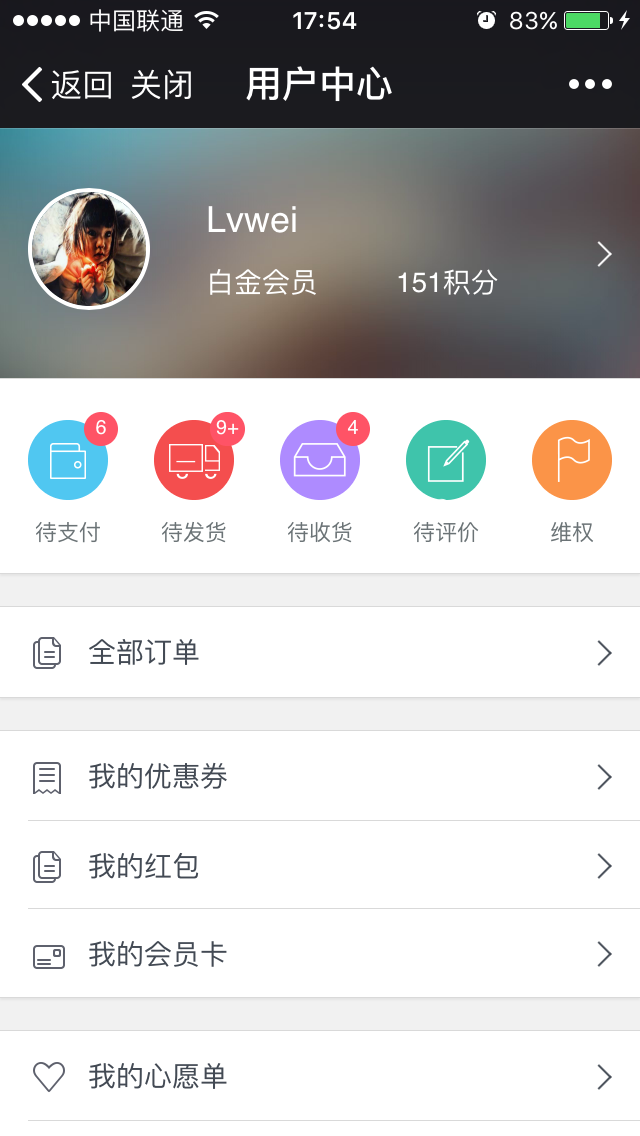This screenshot has width=640, height=1136.
Task: Expand profile details with the banner chevron
Action: pos(604,254)
